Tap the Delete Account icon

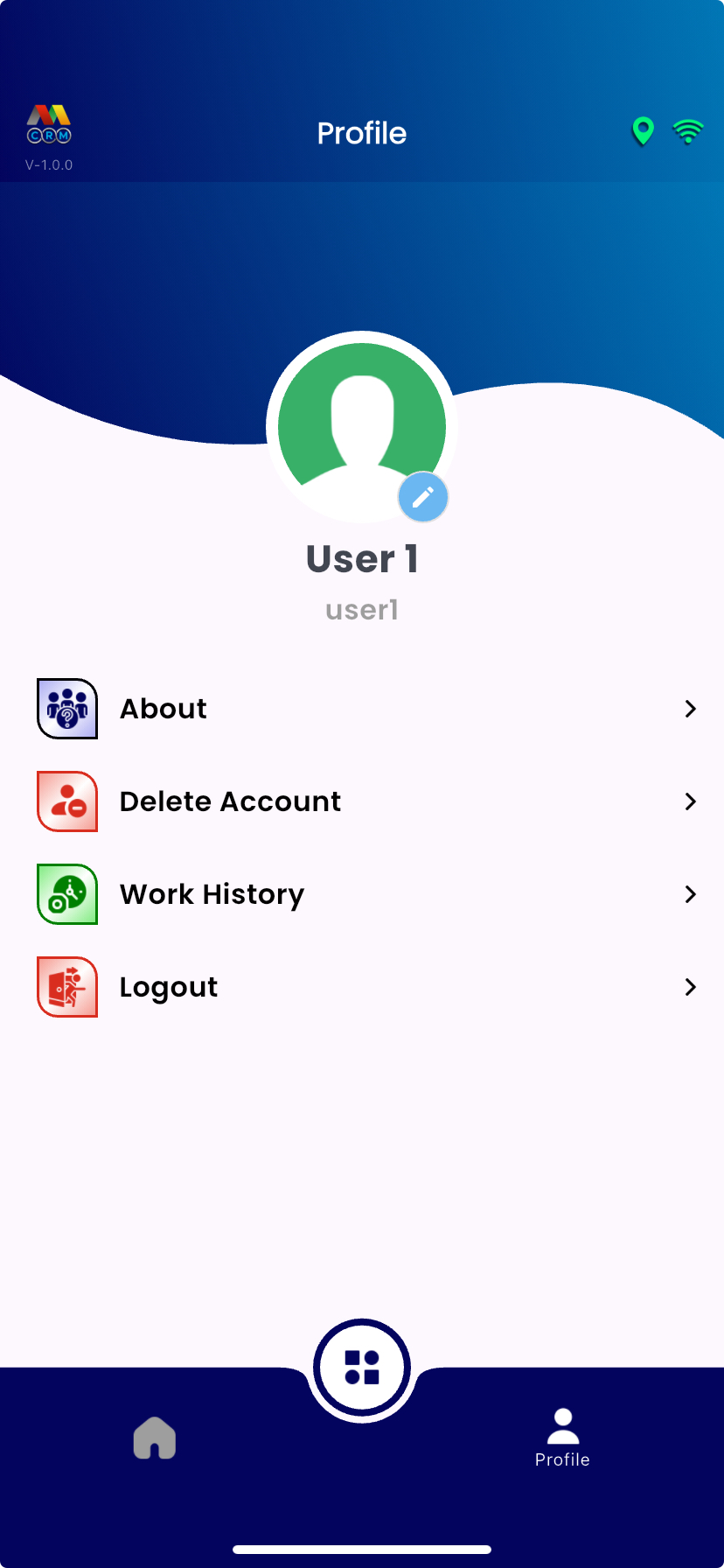(66, 801)
